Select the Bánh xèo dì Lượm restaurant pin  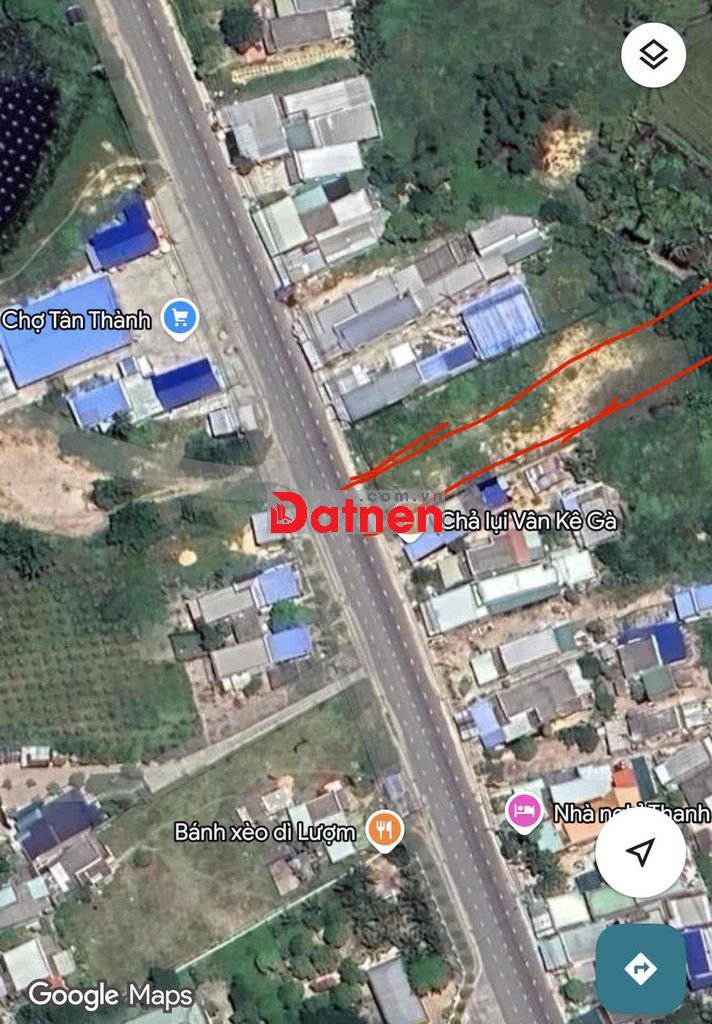coord(384,830)
